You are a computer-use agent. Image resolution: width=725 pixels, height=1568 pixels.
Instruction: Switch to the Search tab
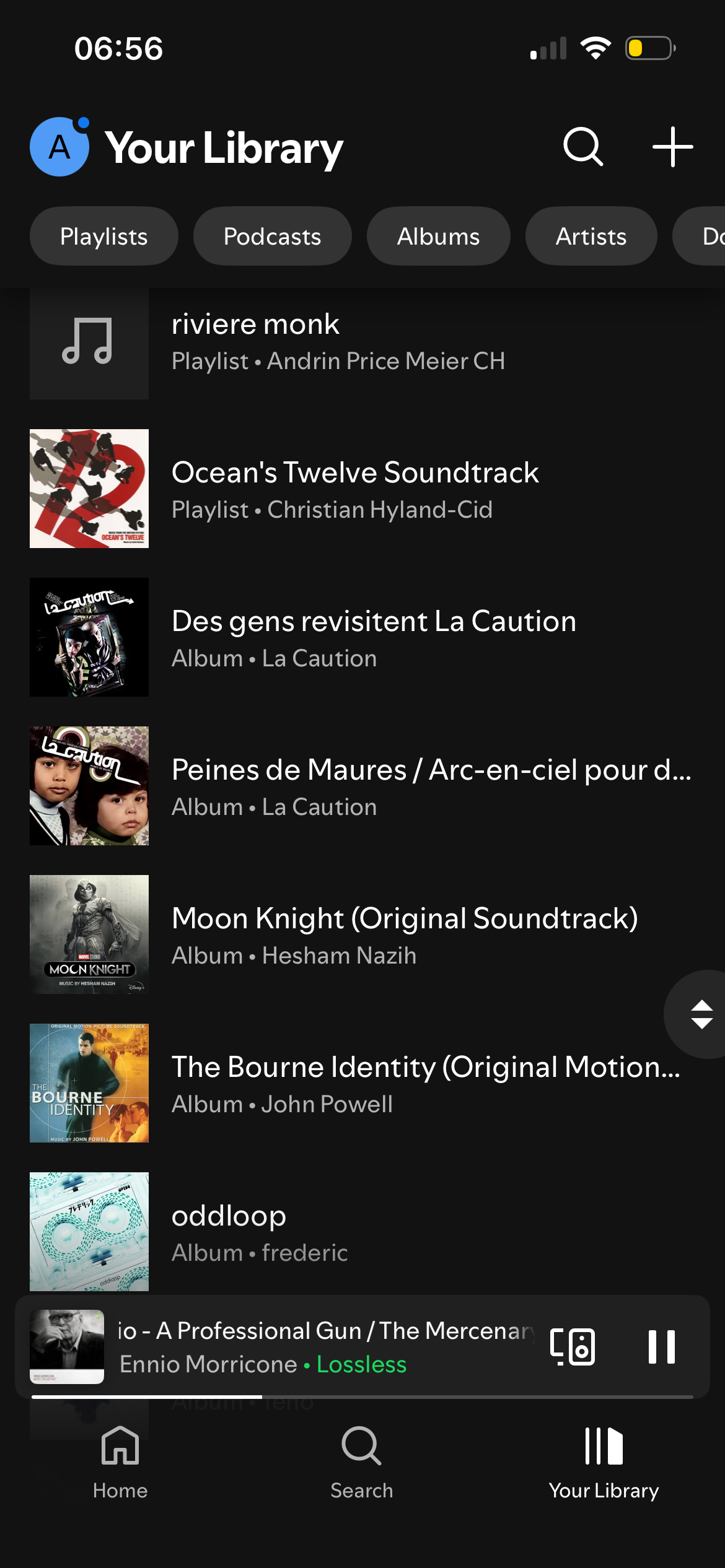(362, 1463)
